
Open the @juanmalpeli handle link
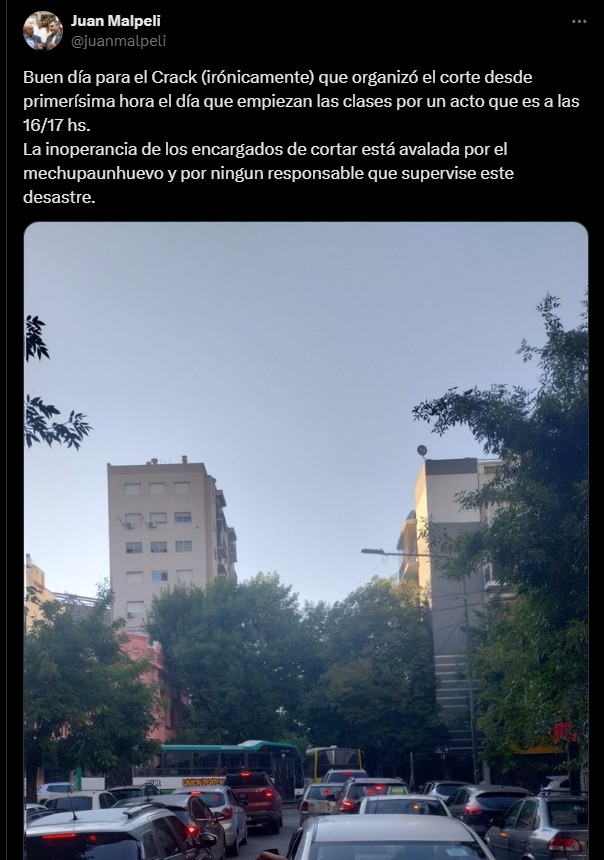[118, 41]
